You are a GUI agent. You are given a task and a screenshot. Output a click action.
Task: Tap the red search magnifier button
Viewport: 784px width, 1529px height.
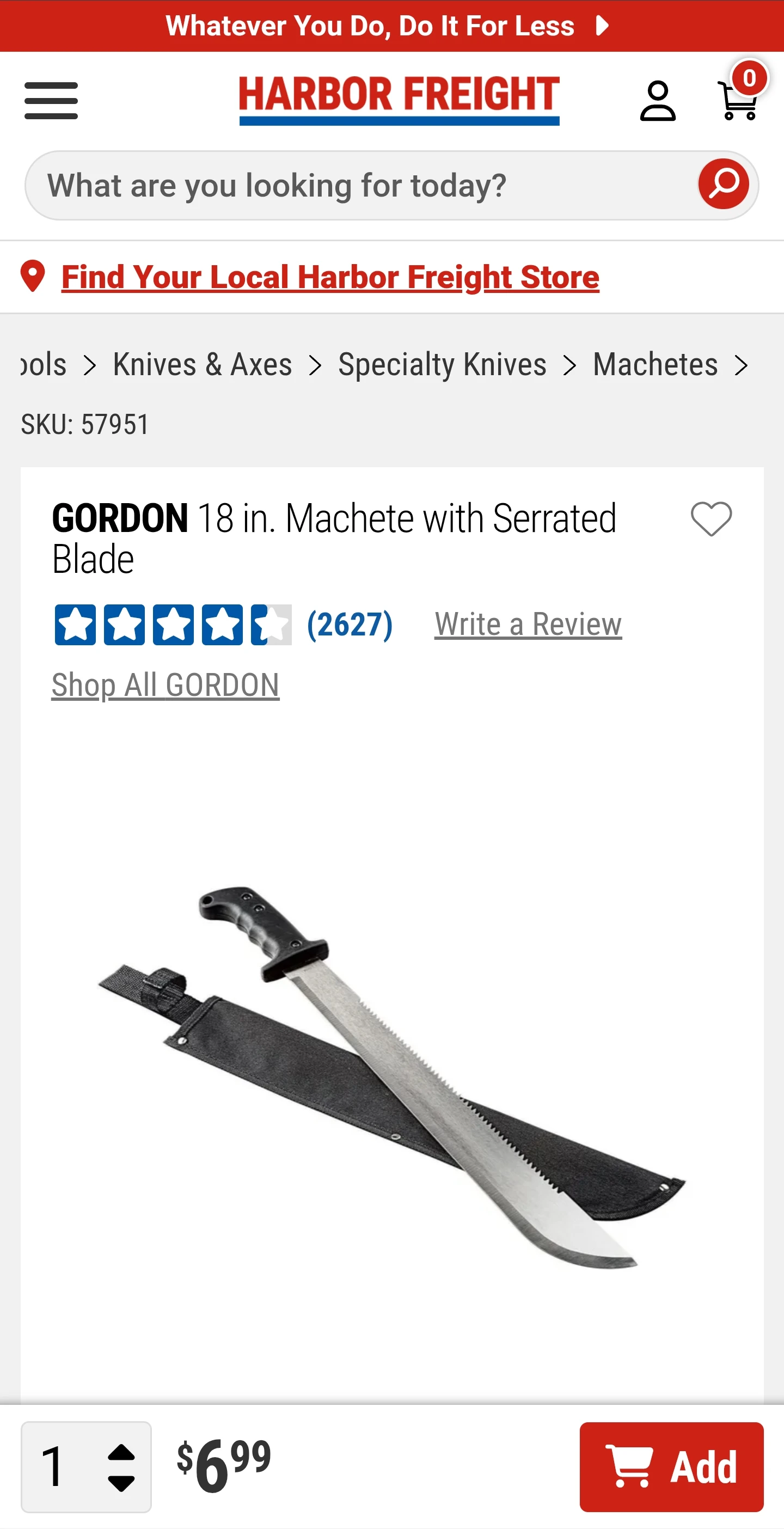723,184
